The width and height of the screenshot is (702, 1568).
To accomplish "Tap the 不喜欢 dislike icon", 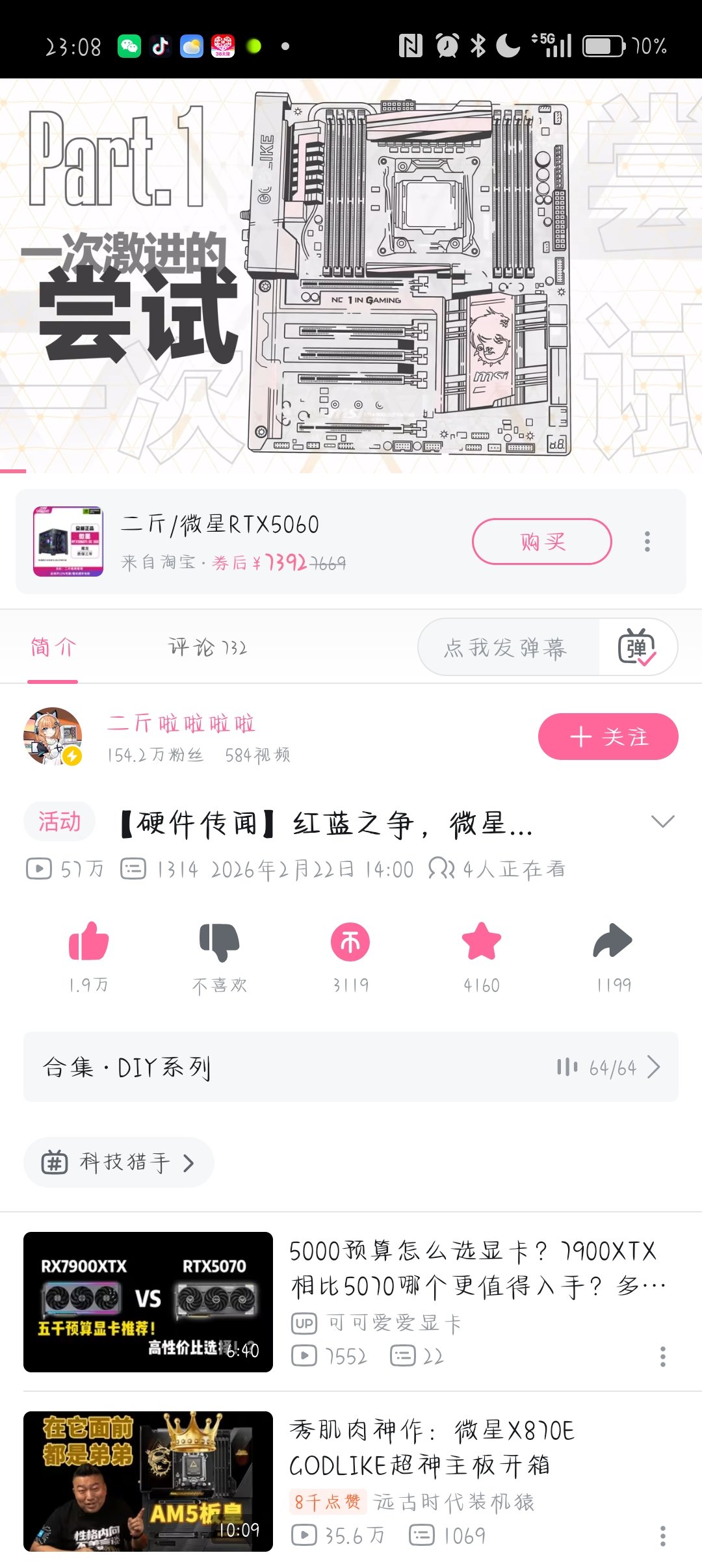I will [x=220, y=941].
